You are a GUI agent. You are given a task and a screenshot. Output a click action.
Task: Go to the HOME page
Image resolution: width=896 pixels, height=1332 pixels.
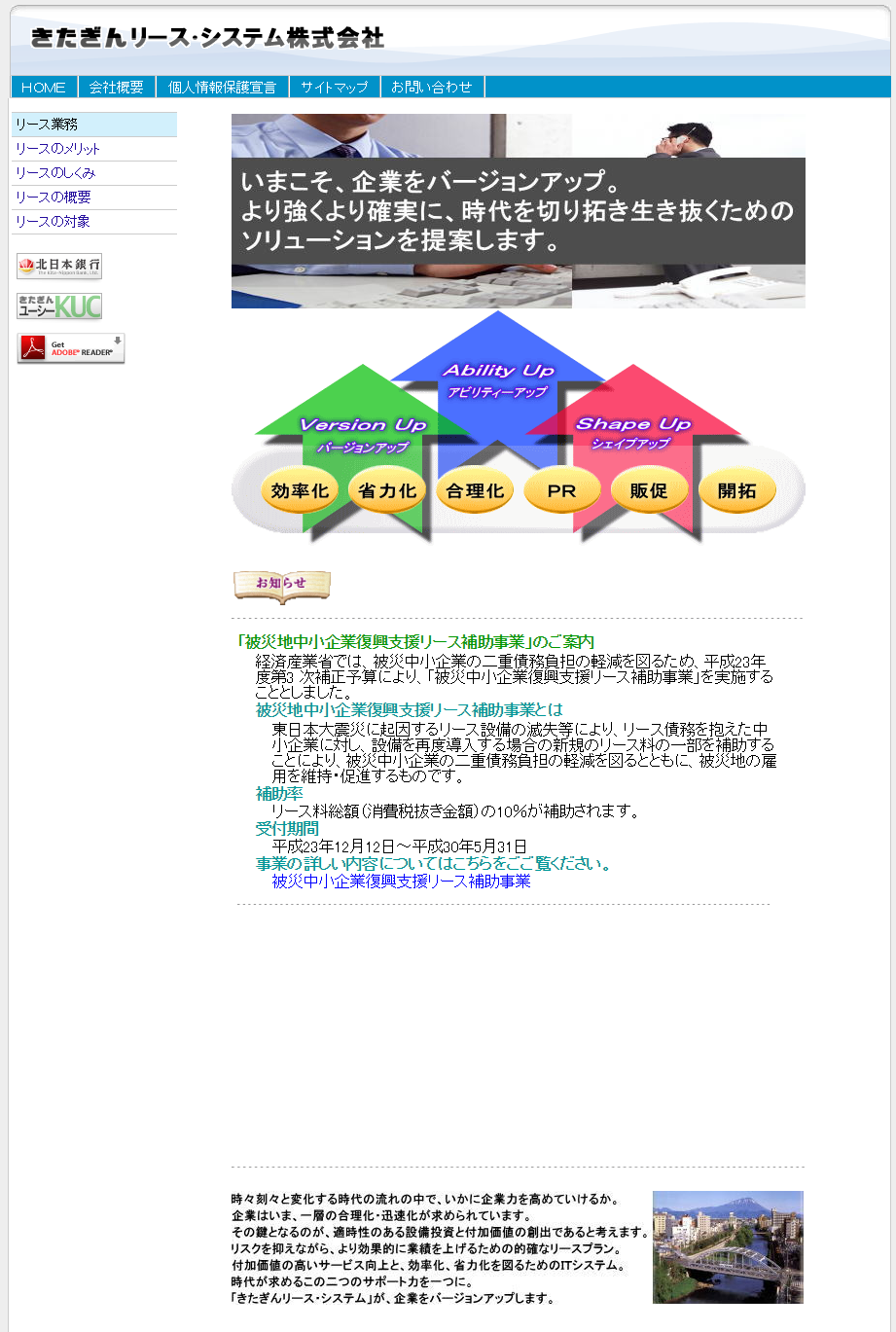click(x=44, y=87)
